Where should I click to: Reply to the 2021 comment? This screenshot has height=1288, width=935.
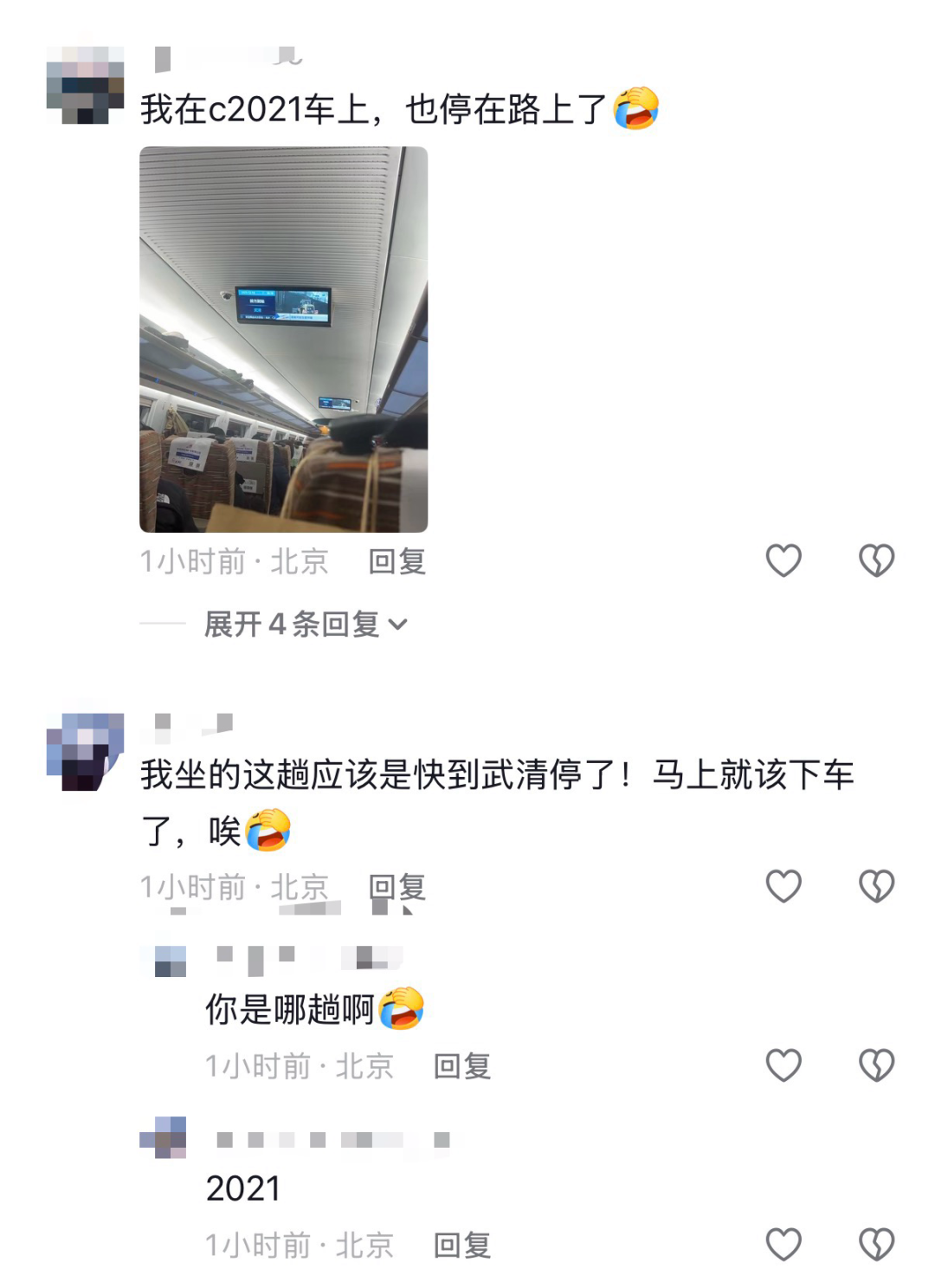(461, 1246)
